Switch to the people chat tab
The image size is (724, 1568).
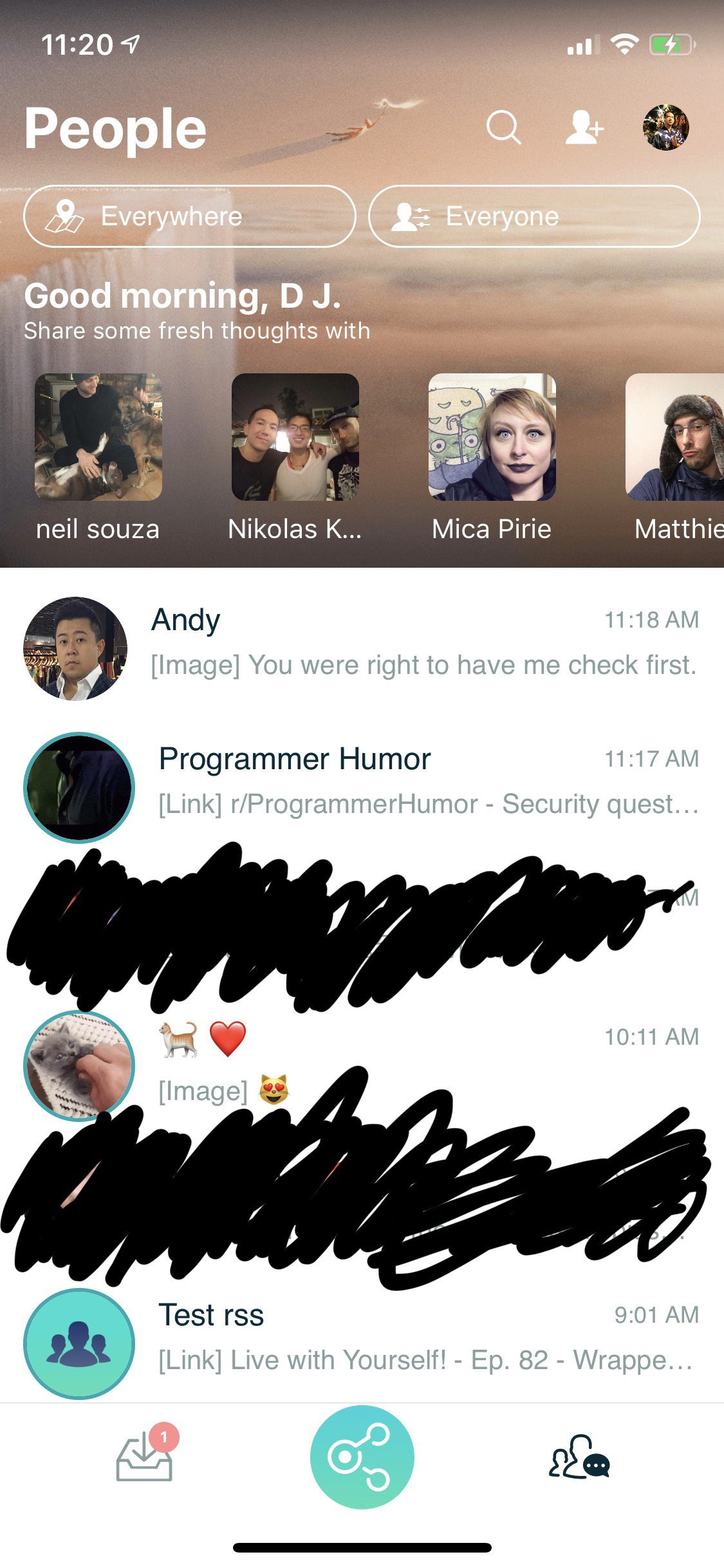point(579,1458)
